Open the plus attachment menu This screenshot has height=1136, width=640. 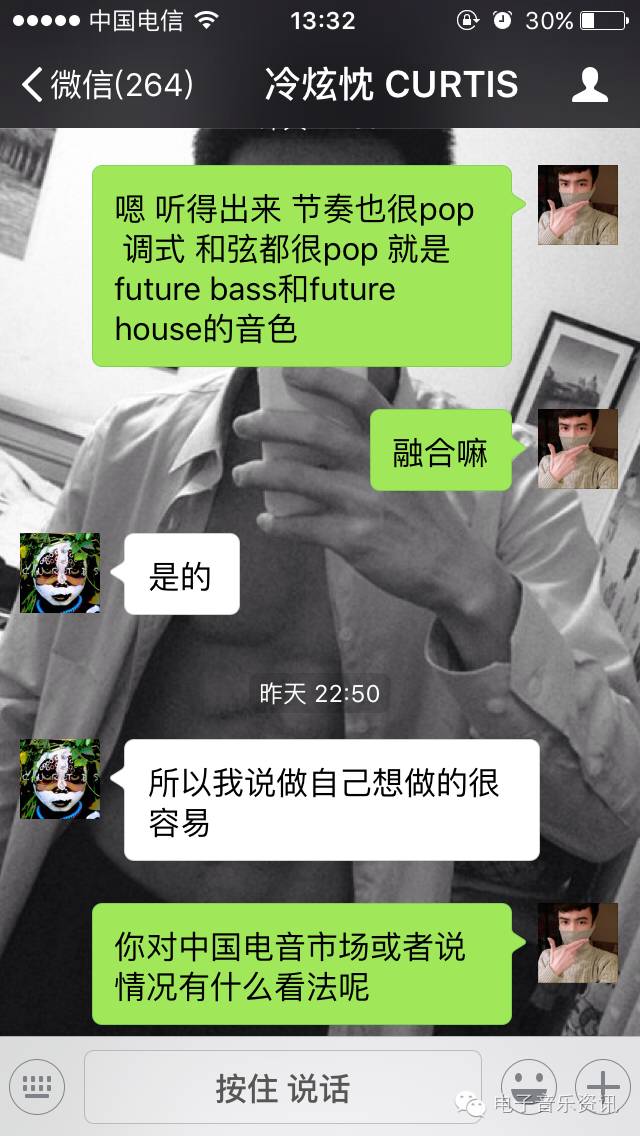pos(602,1085)
